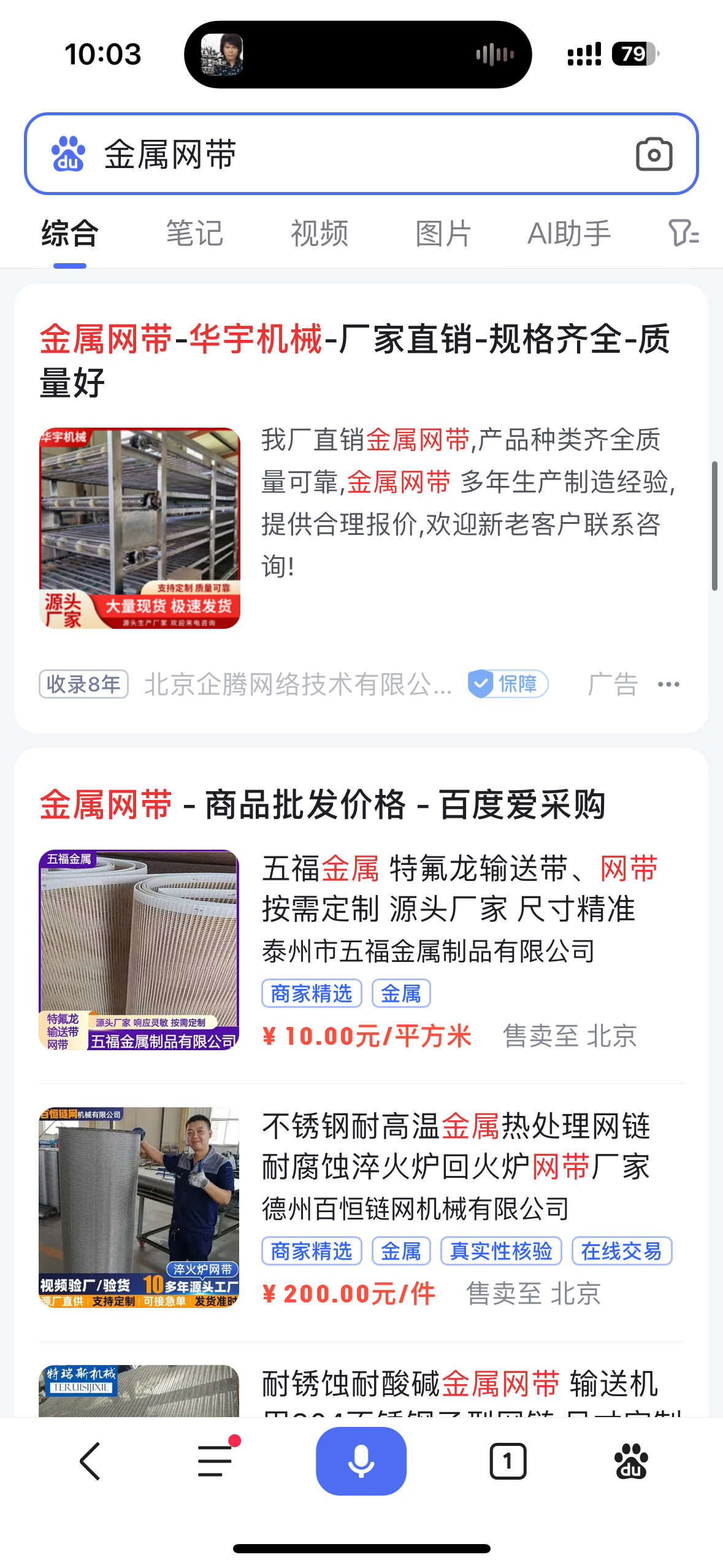
Task: Open more options on the ad
Action: click(x=668, y=684)
